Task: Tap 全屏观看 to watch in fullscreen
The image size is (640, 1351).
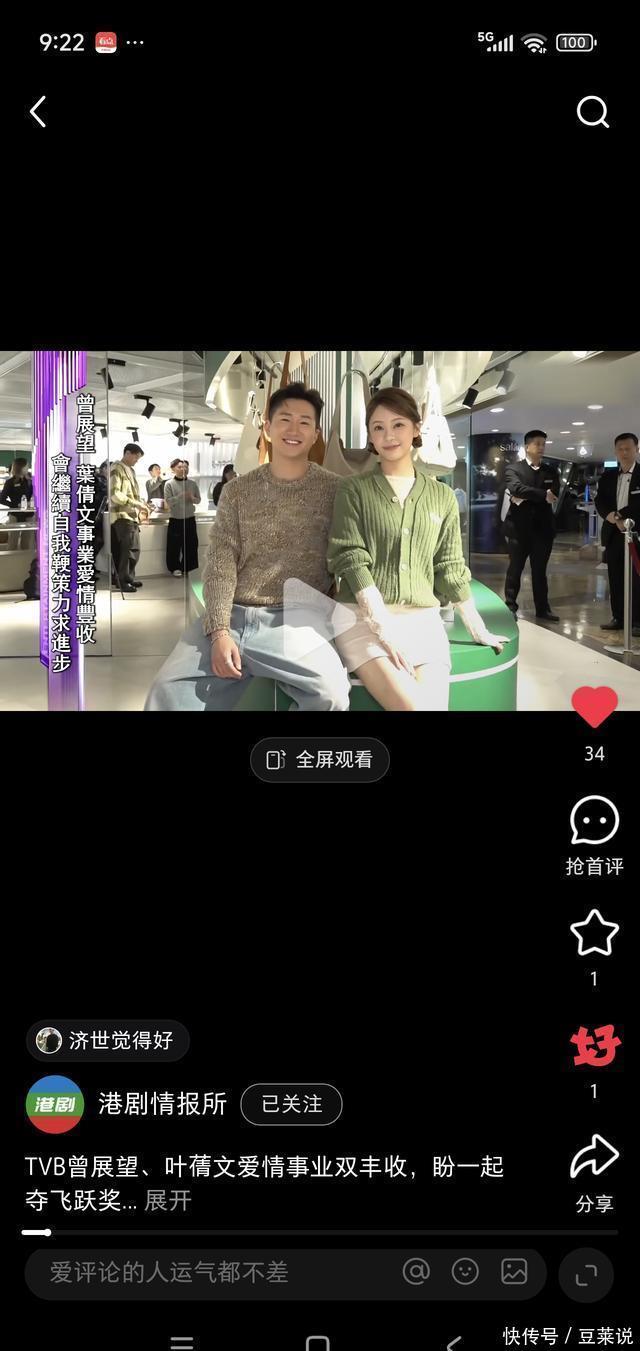Action: (319, 760)
